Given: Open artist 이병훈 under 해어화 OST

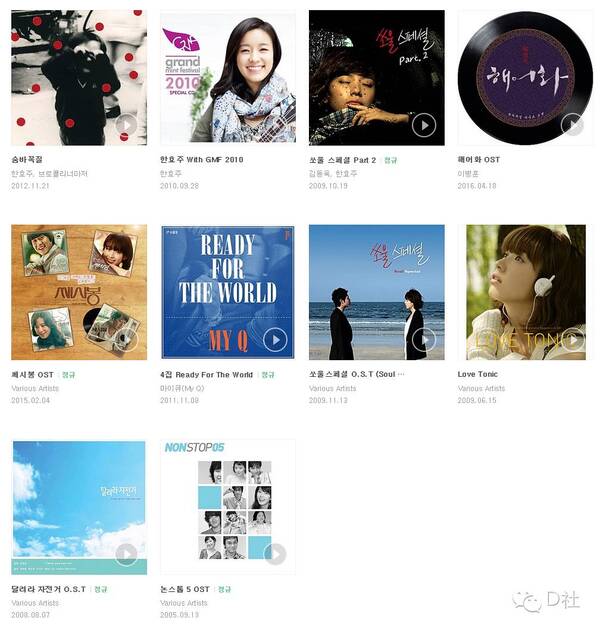Looking at the screenshot, I should click(x=470, y=173).
